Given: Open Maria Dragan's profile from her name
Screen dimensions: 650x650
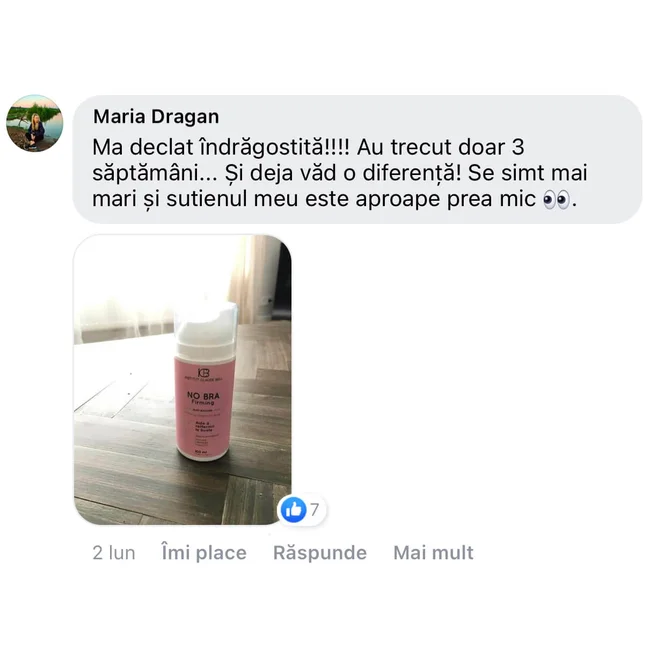Looking at the screenshot, I should coord(155,116).
